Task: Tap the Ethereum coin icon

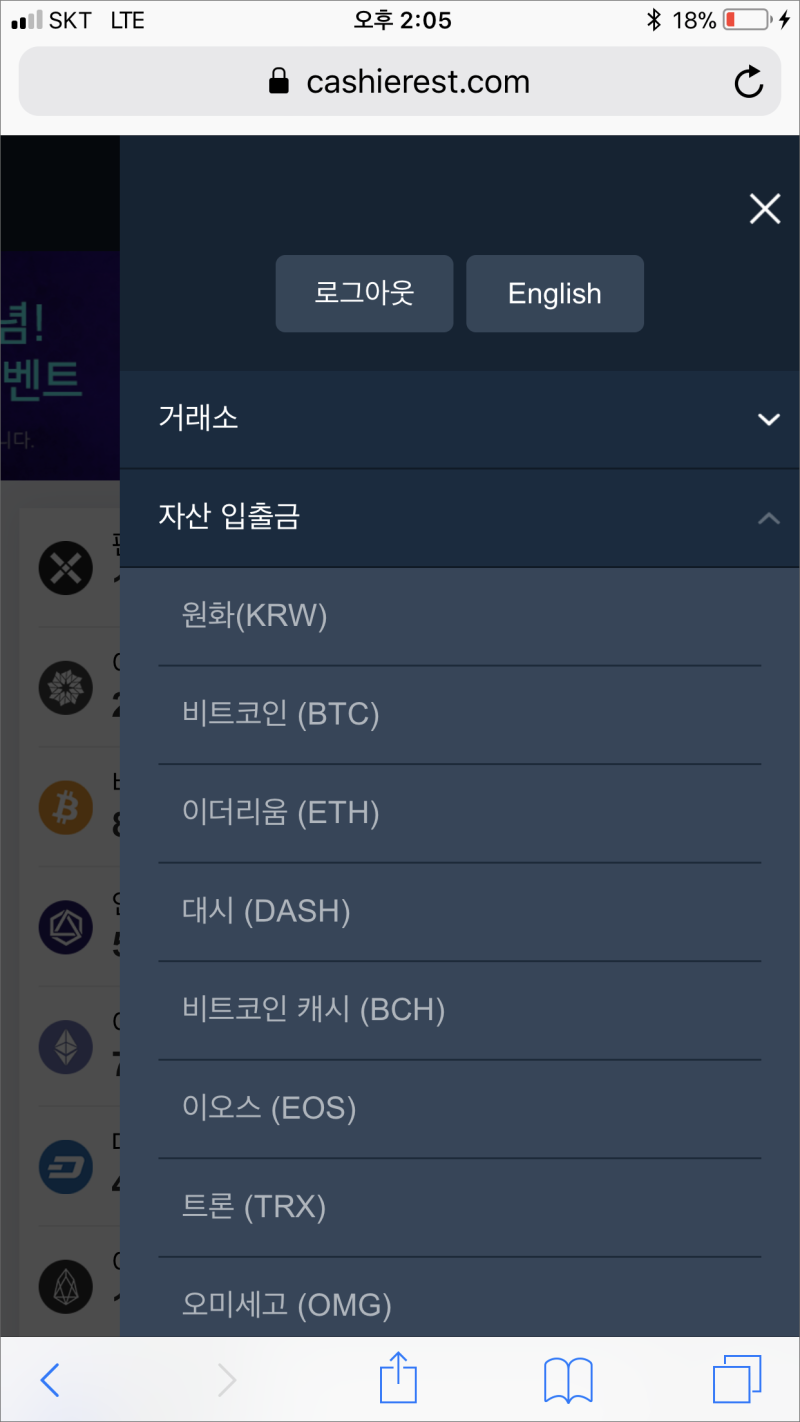Action: click(x=65, y=1047)
